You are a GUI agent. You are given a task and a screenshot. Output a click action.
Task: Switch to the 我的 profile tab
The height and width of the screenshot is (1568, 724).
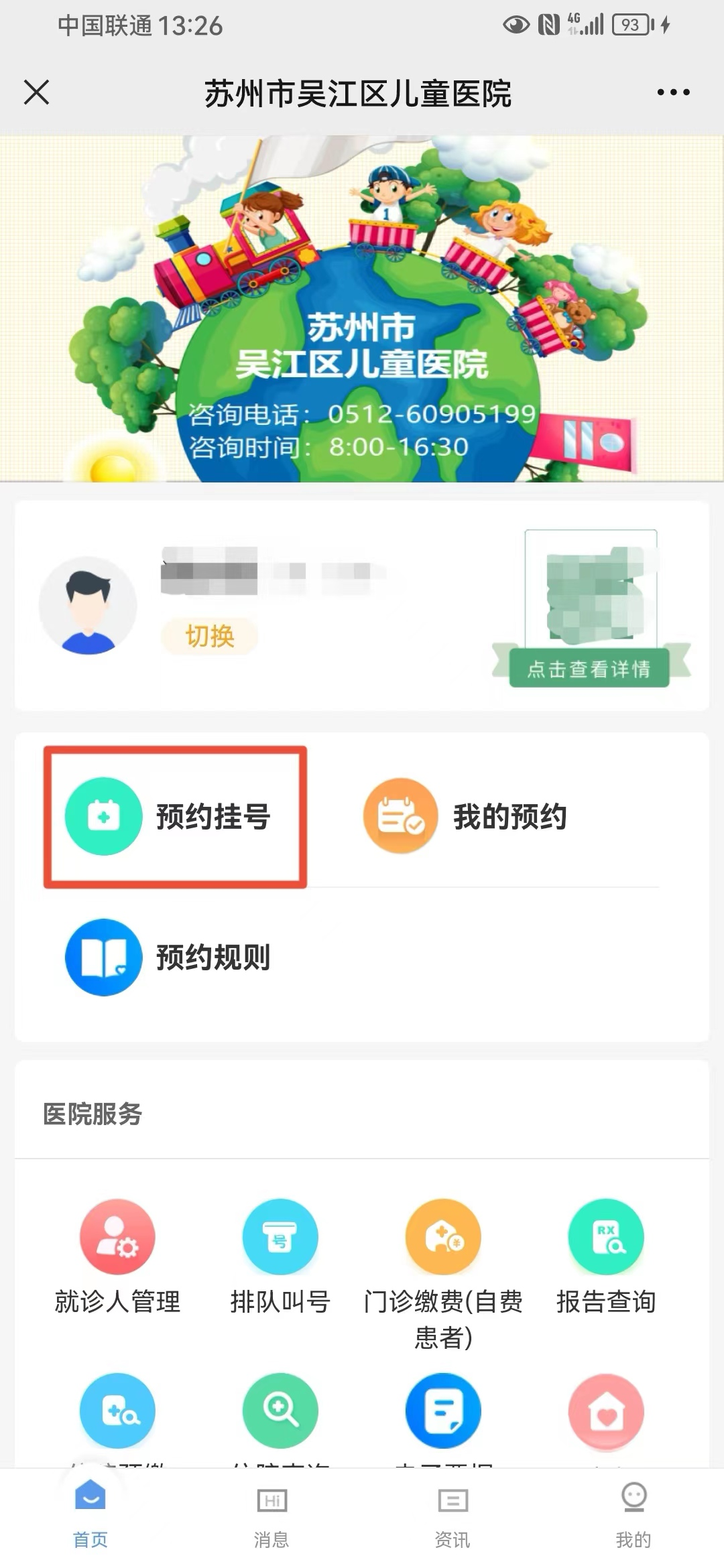[633, 1514]
